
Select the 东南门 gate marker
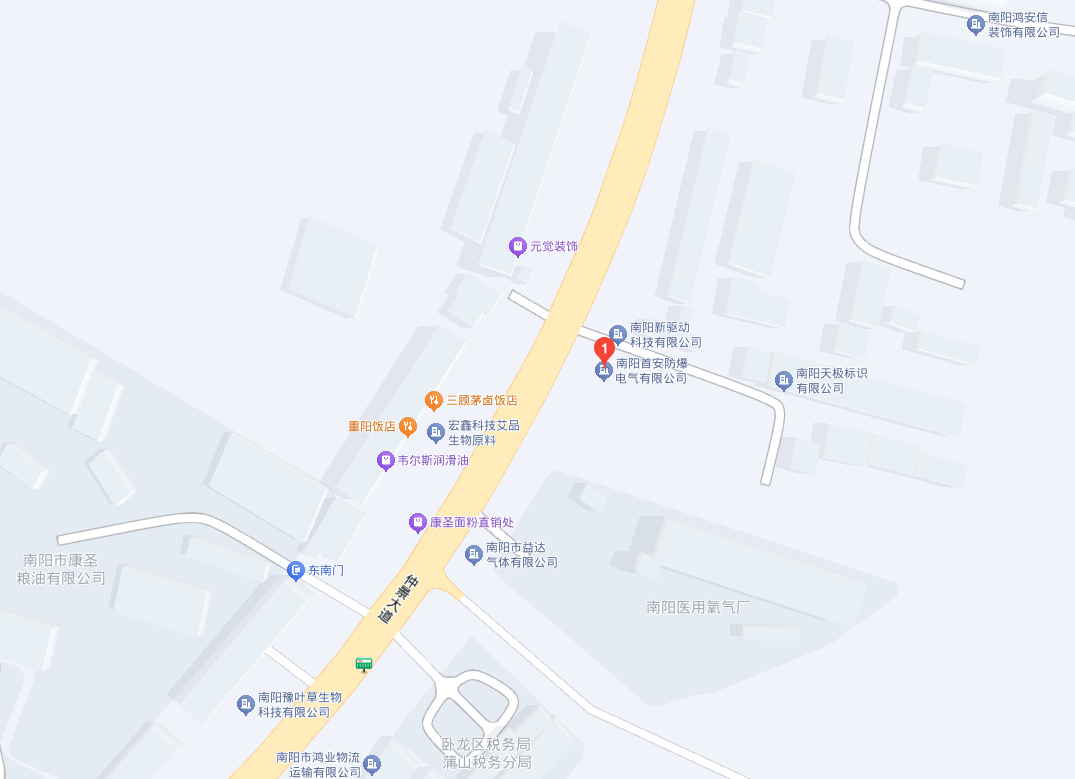(x=295, y=570)
